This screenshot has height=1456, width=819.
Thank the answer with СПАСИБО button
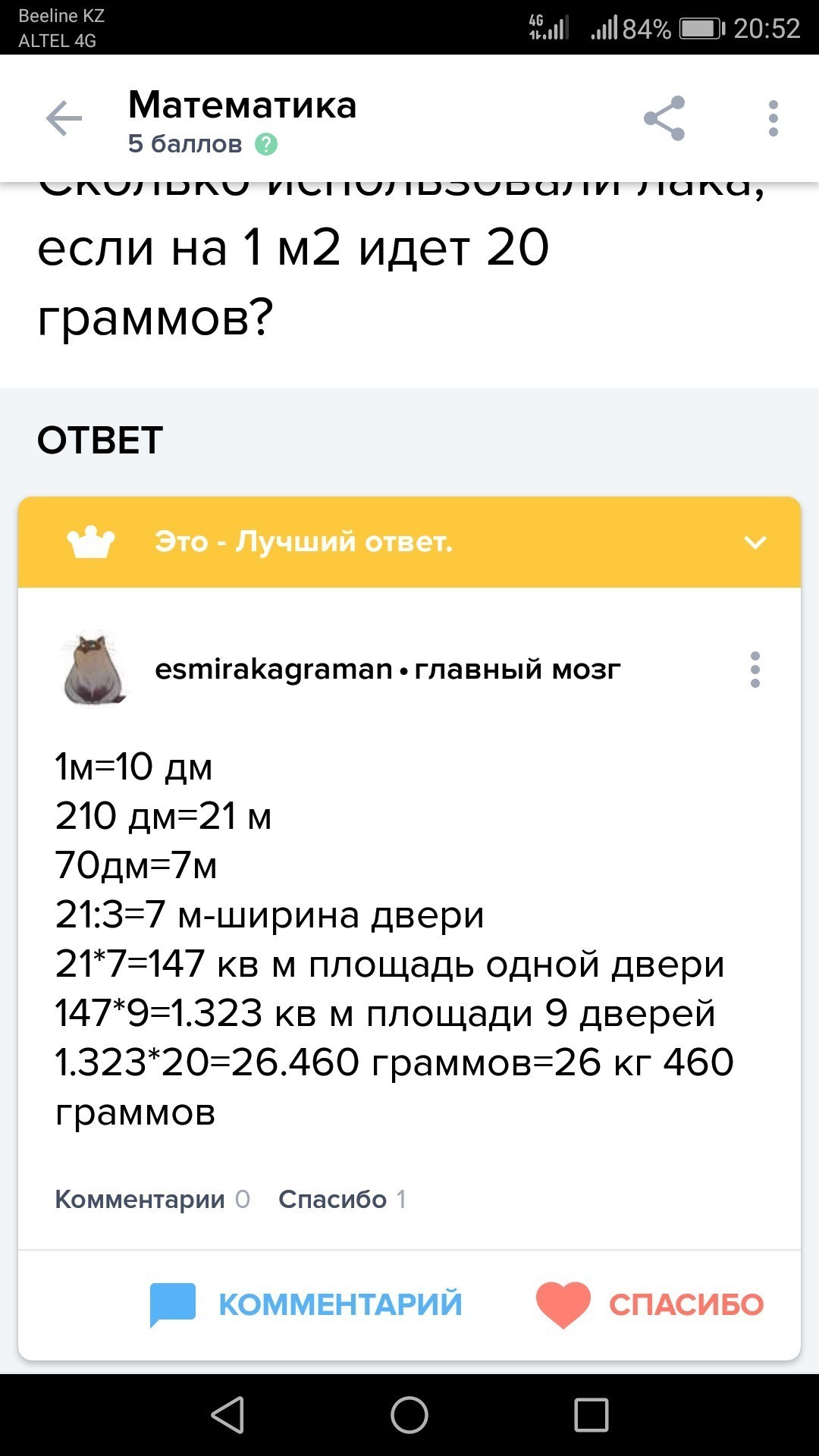[650, 1304]
